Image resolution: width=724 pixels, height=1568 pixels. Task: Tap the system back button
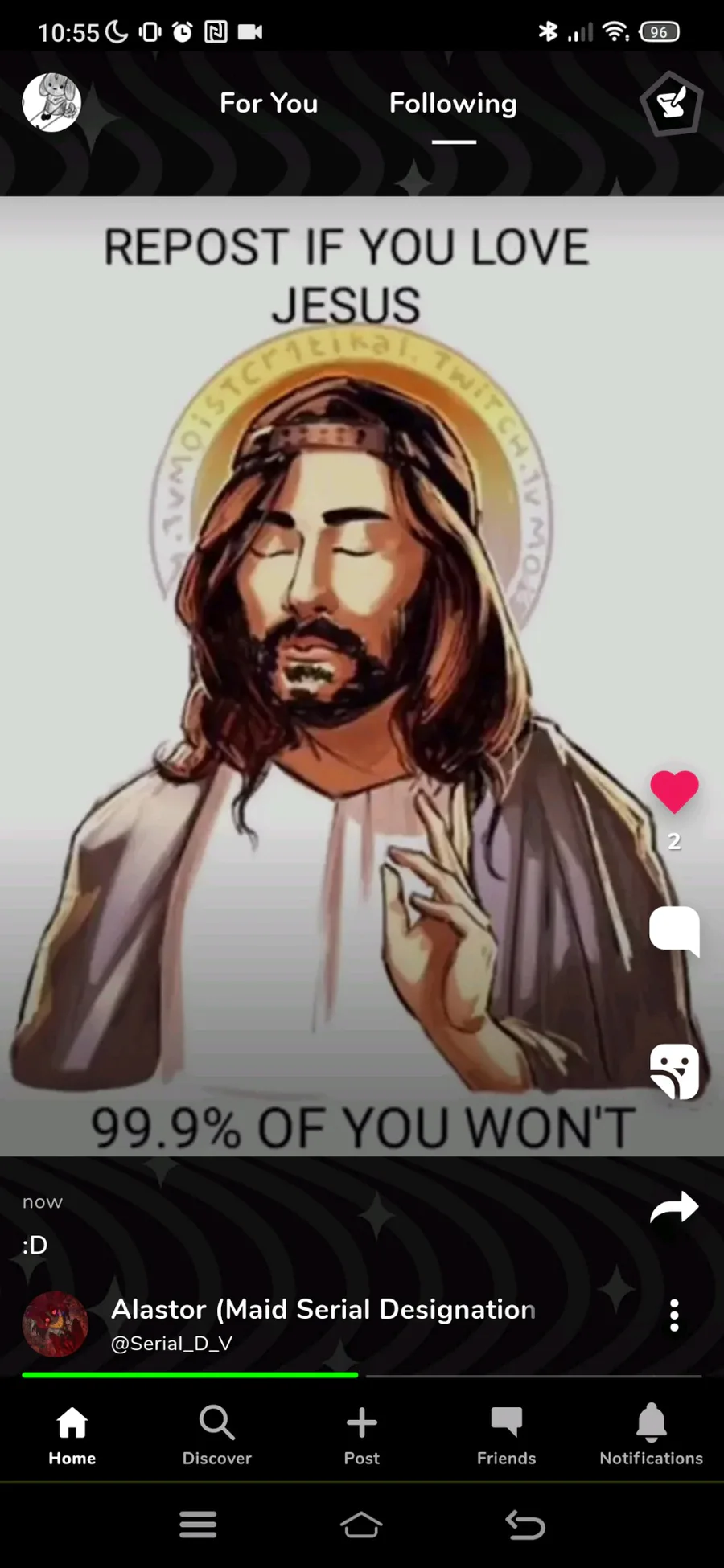pyautogui.click(x=524, y=1524)
